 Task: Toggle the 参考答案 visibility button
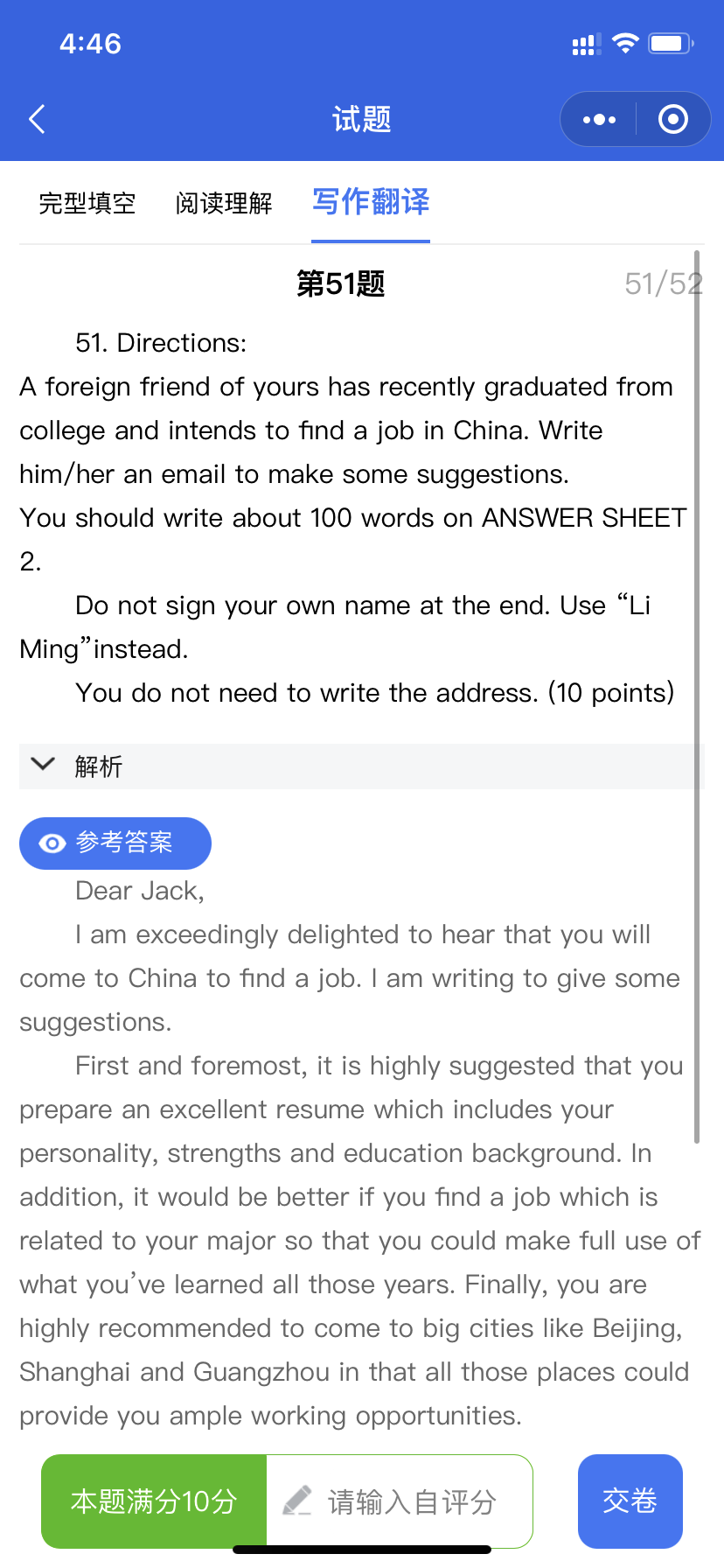click(x=115, y=843)
